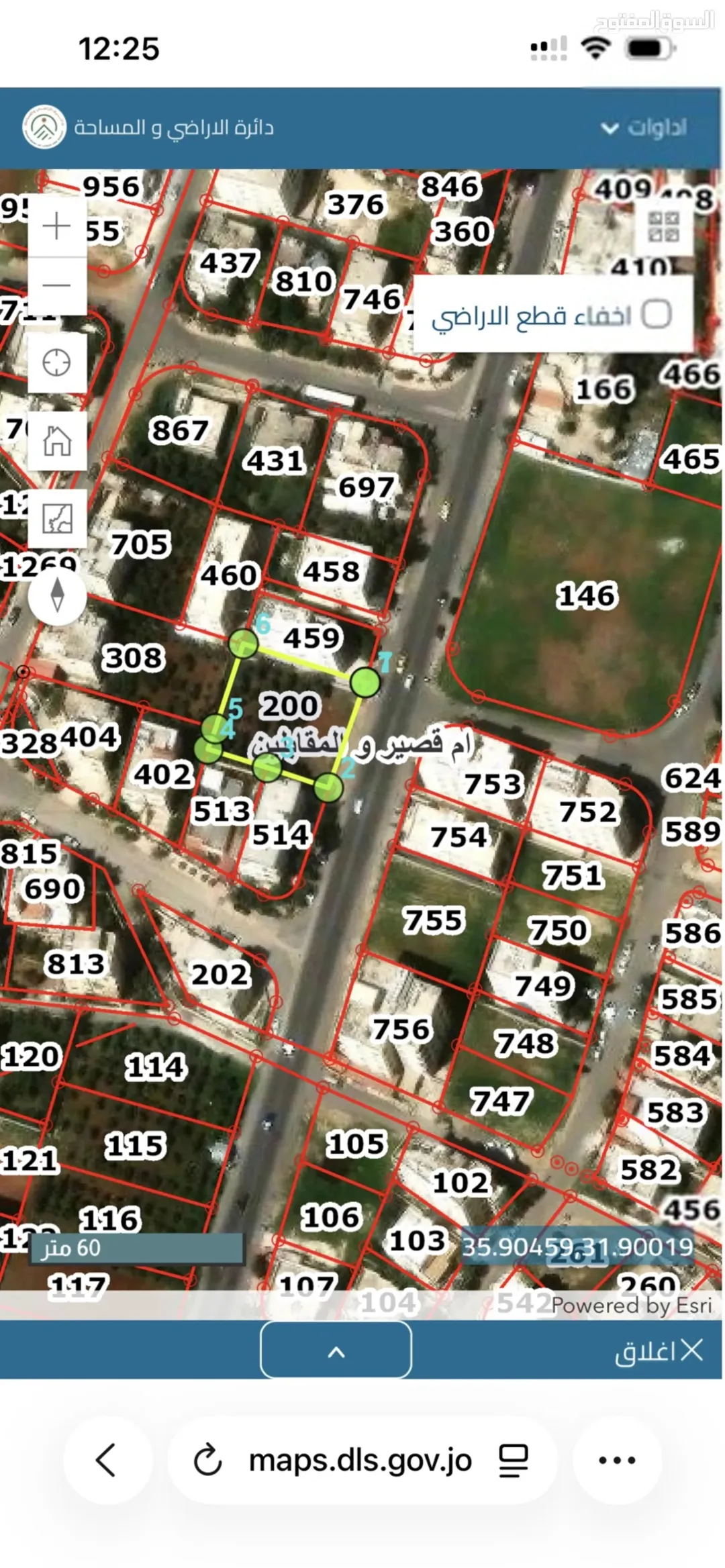The height and width of the screenshot is (1568, 725).
Task: Locate my current position
Action: pyautogui.click(x=57, y=362)
